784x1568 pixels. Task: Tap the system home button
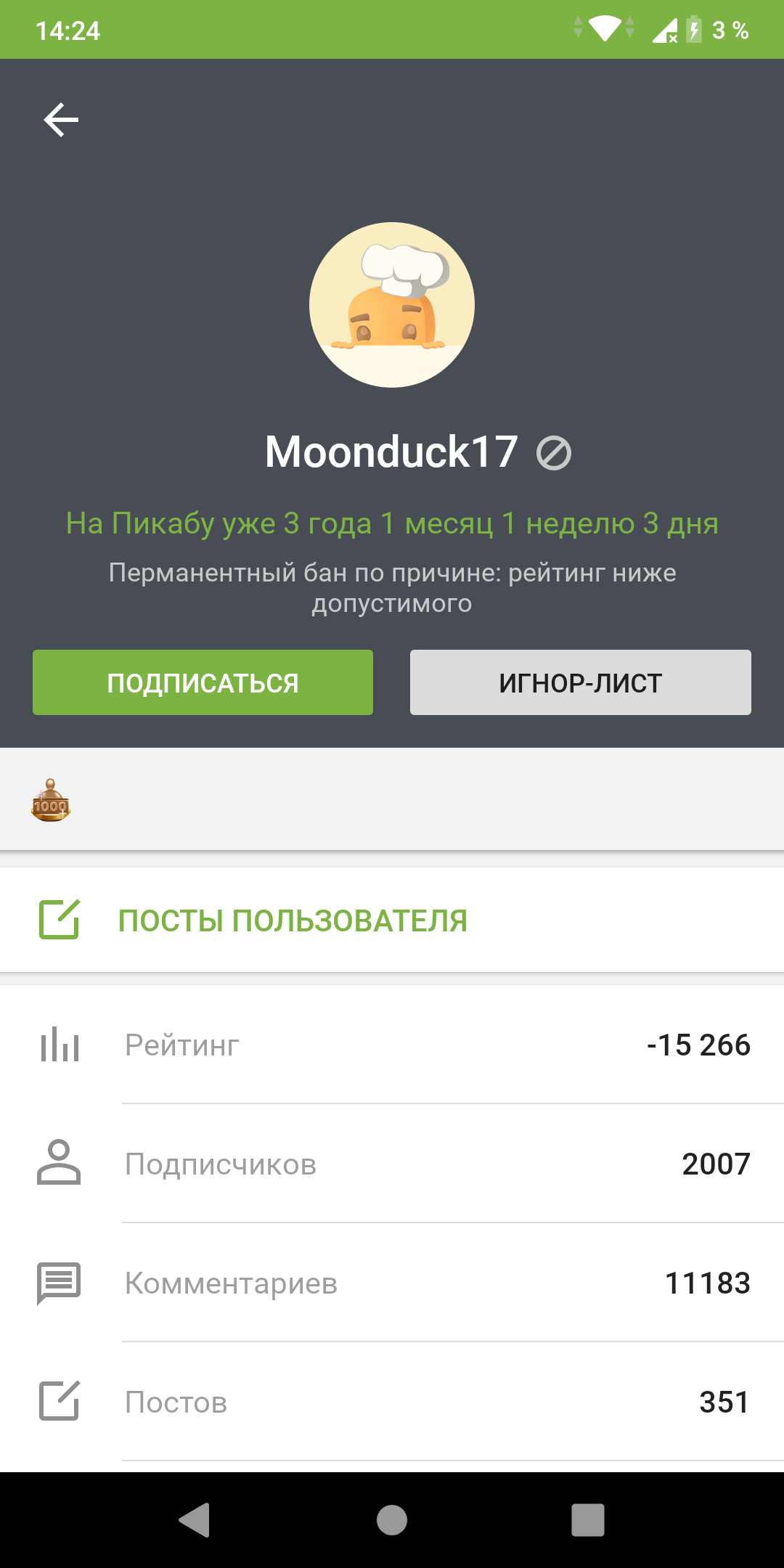pos(392,1519)
